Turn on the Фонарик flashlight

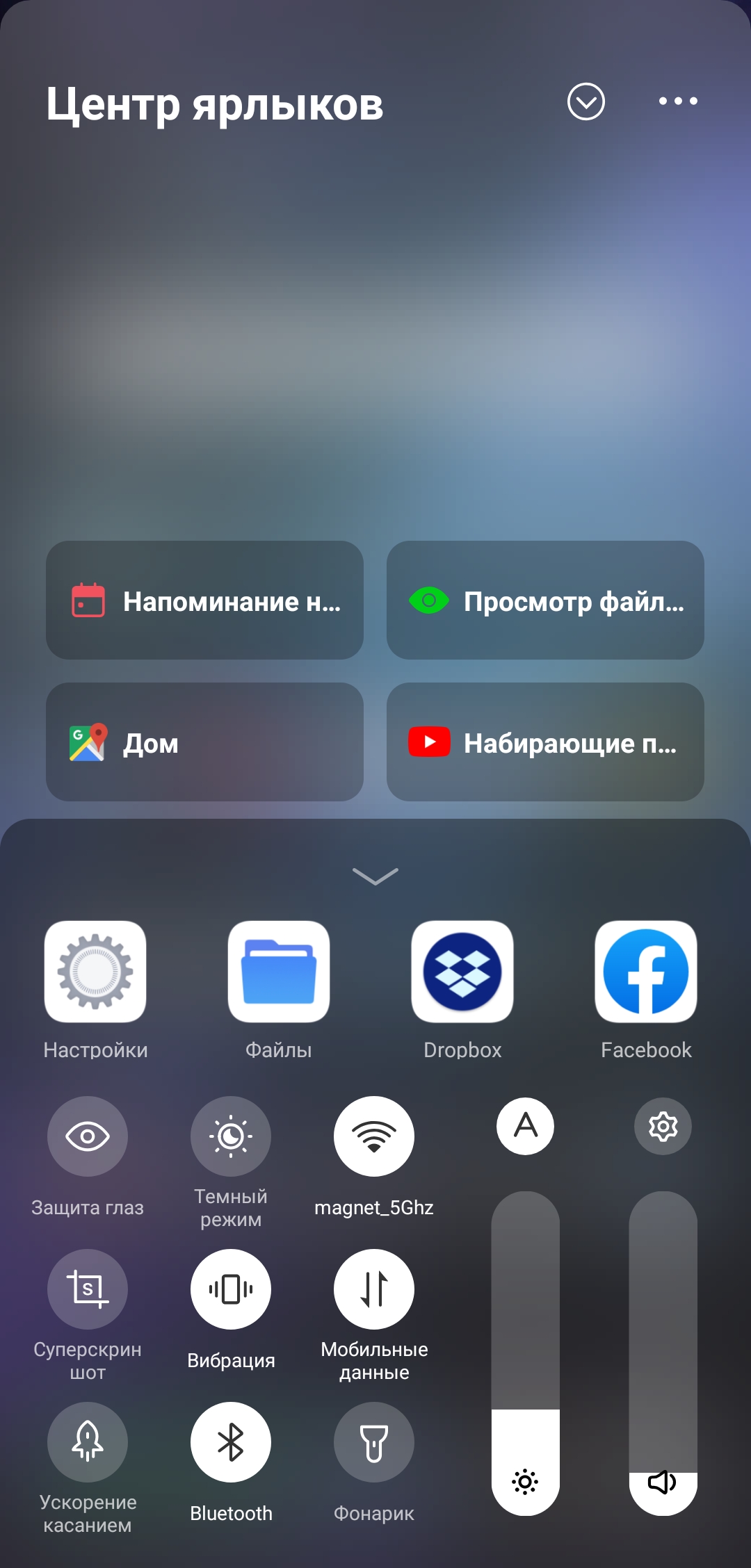[374, 1442]
